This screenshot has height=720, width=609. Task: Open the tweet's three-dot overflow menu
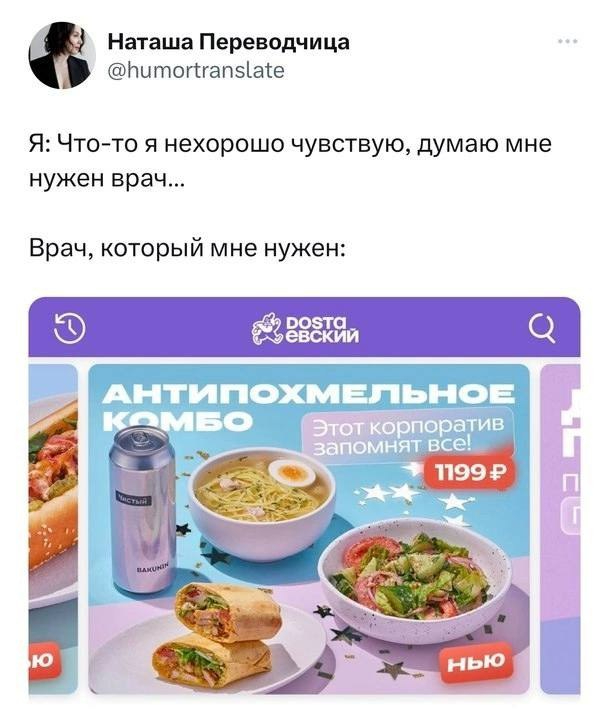(x=568, y=42)
